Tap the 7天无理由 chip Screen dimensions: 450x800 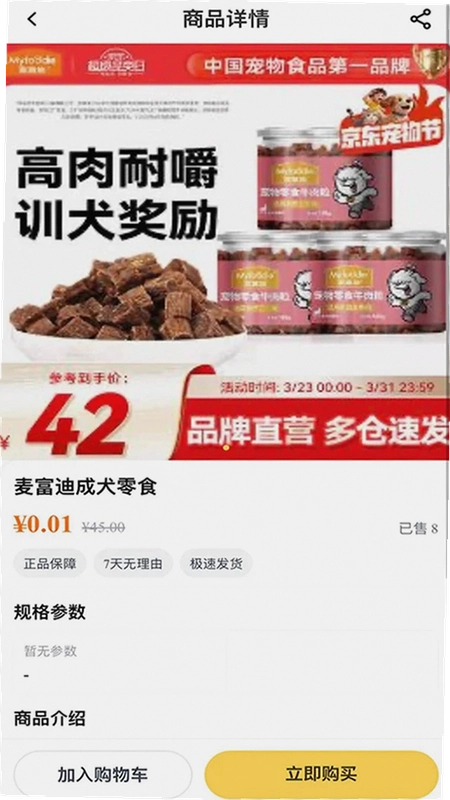133,564
